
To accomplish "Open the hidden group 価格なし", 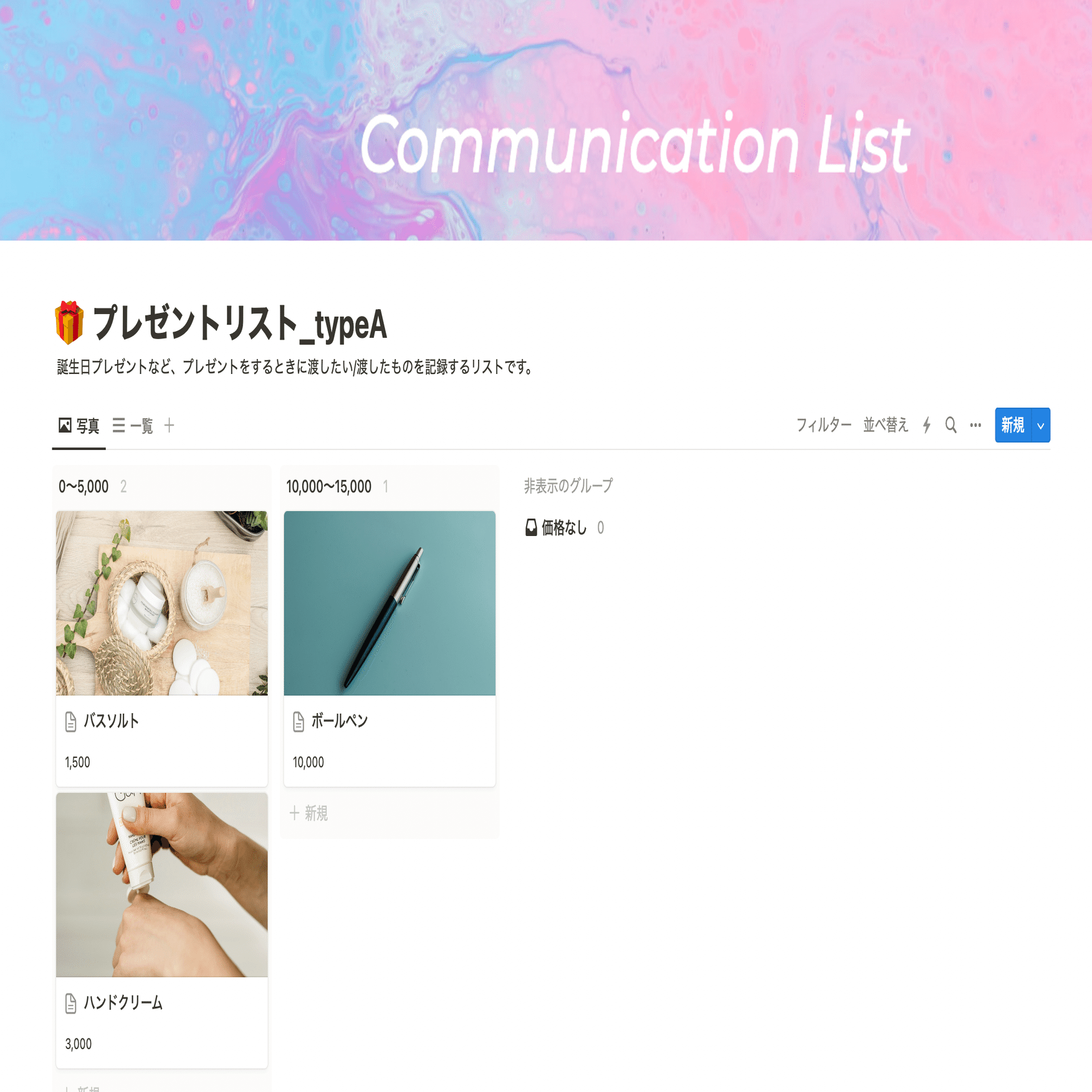I will point(563,528).
